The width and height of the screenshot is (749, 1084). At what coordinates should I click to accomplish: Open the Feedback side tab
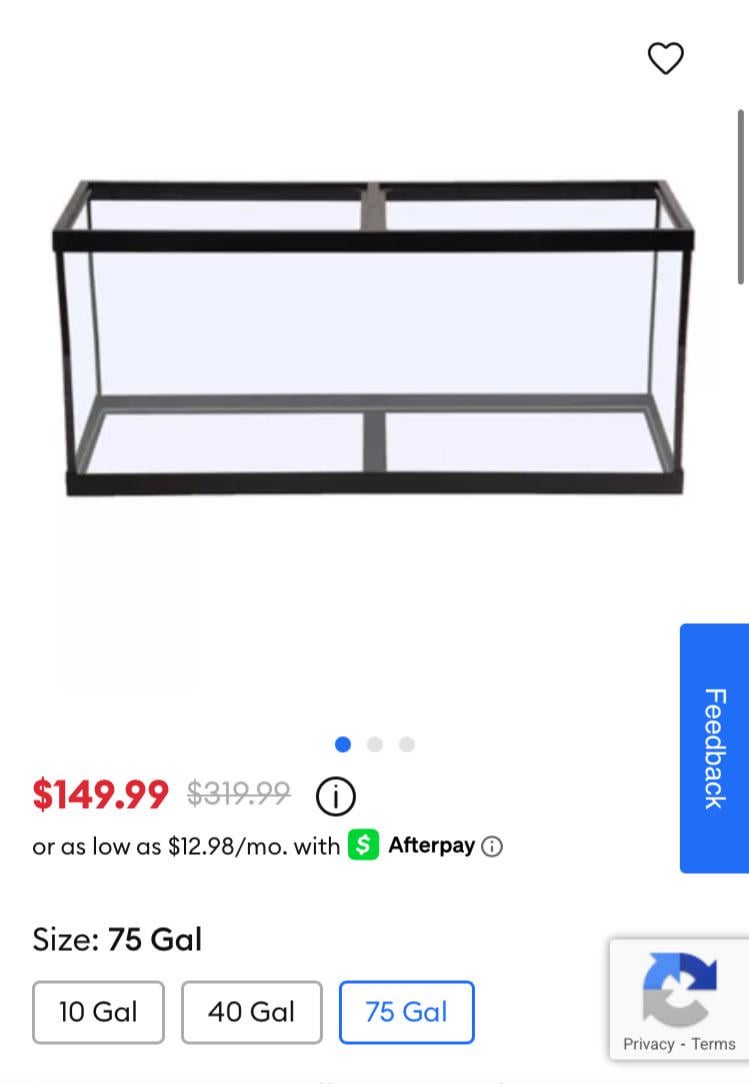click(x=713, y=748)
